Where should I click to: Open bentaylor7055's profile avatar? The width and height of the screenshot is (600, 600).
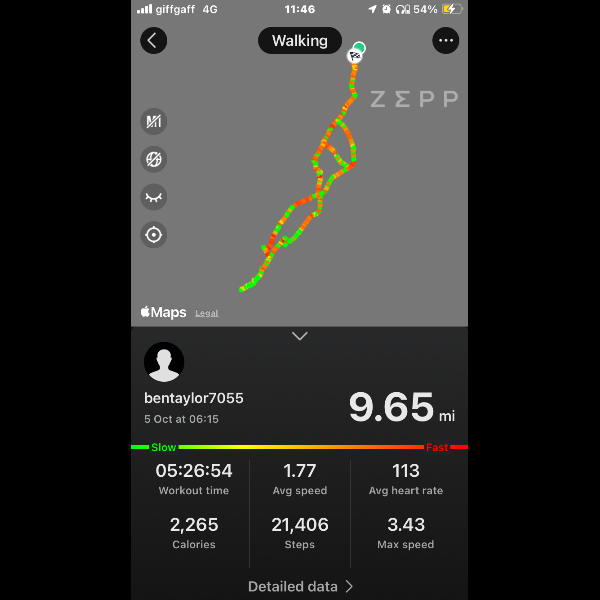[164, 362]
